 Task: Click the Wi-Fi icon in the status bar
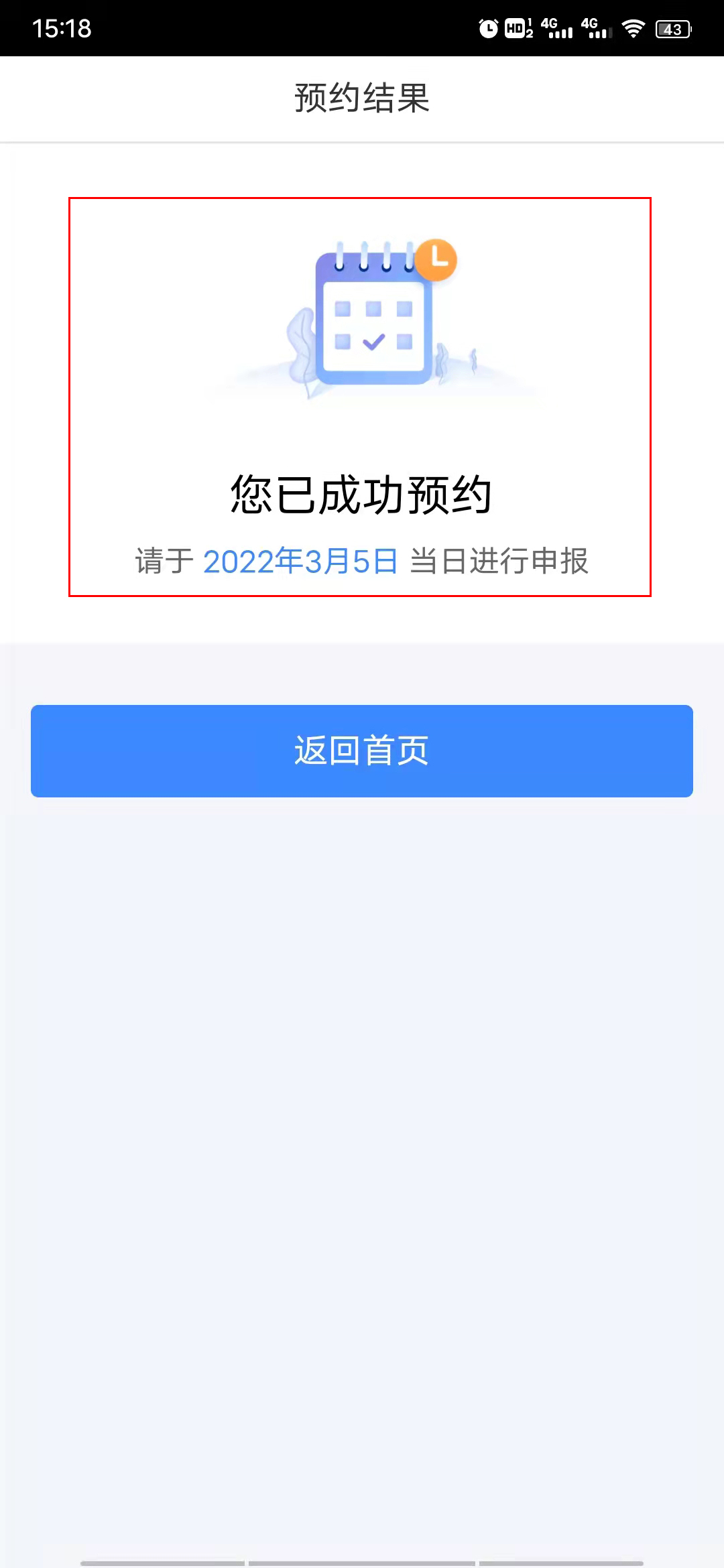click(633, 29)
